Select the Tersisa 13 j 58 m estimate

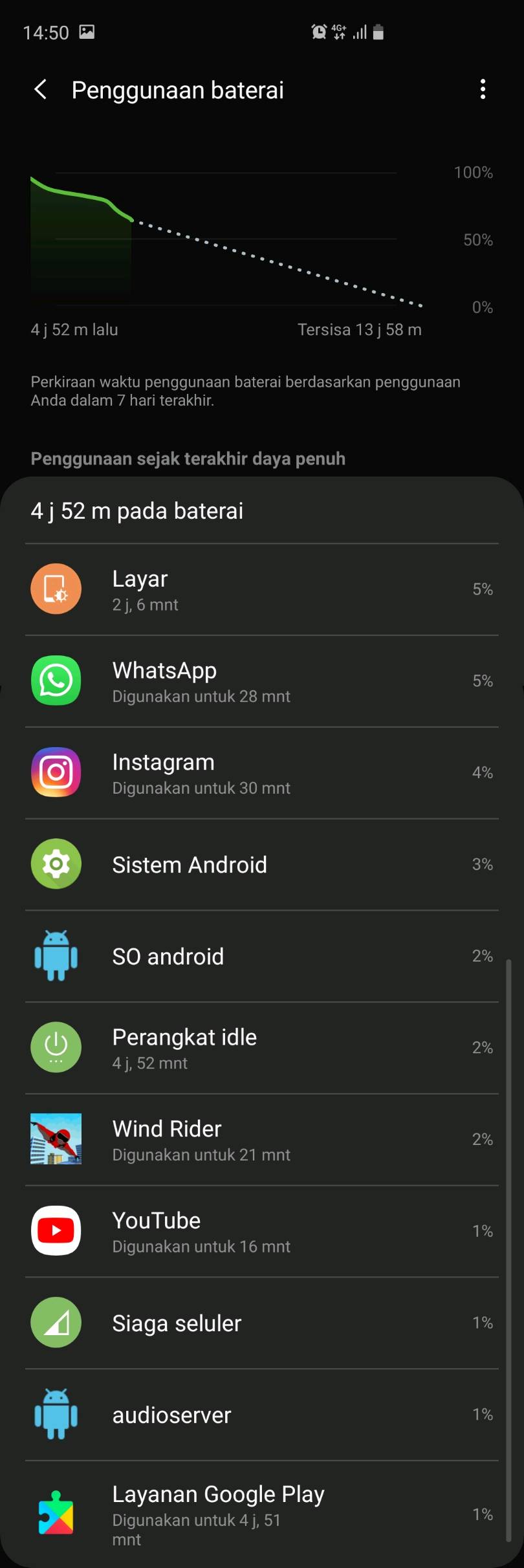pos(360,329)
